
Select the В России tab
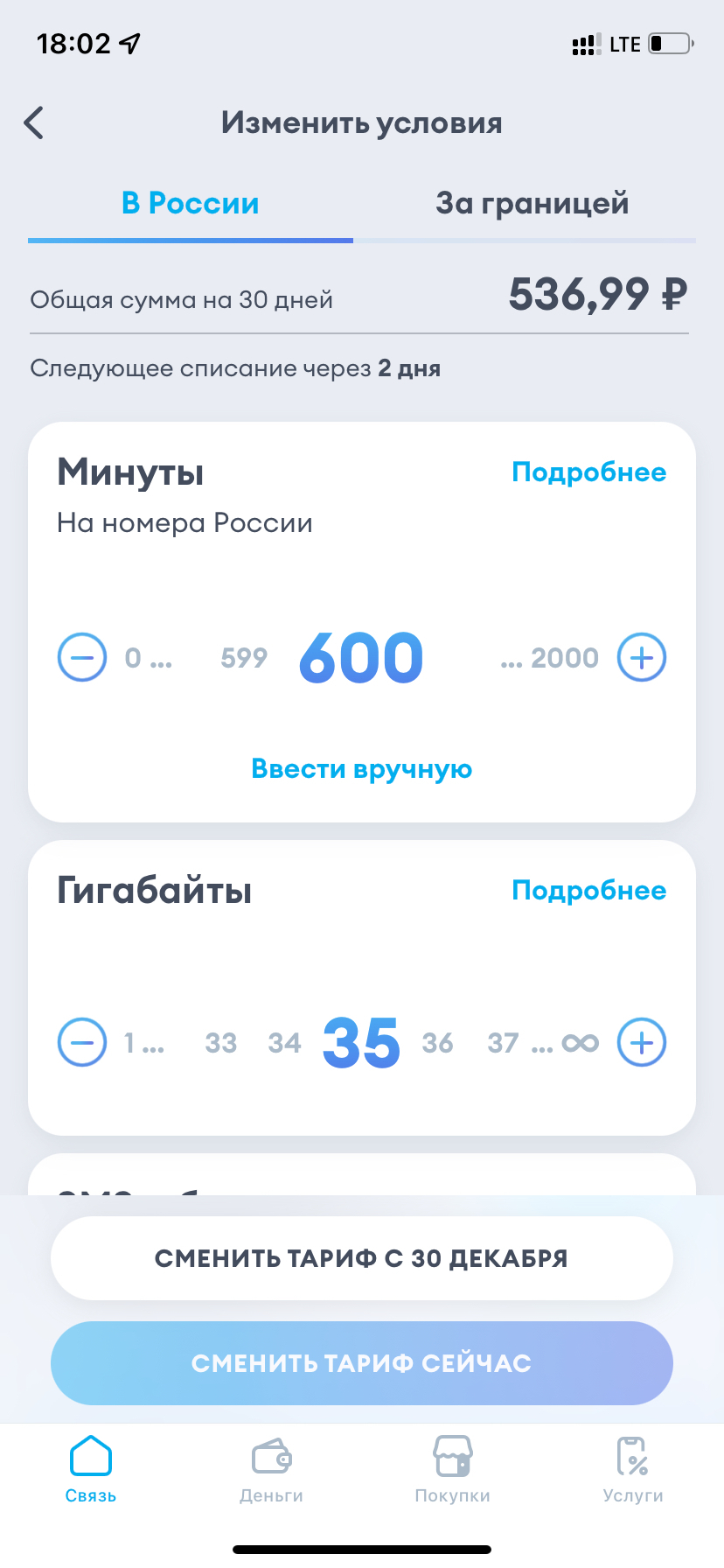point(191,204)
